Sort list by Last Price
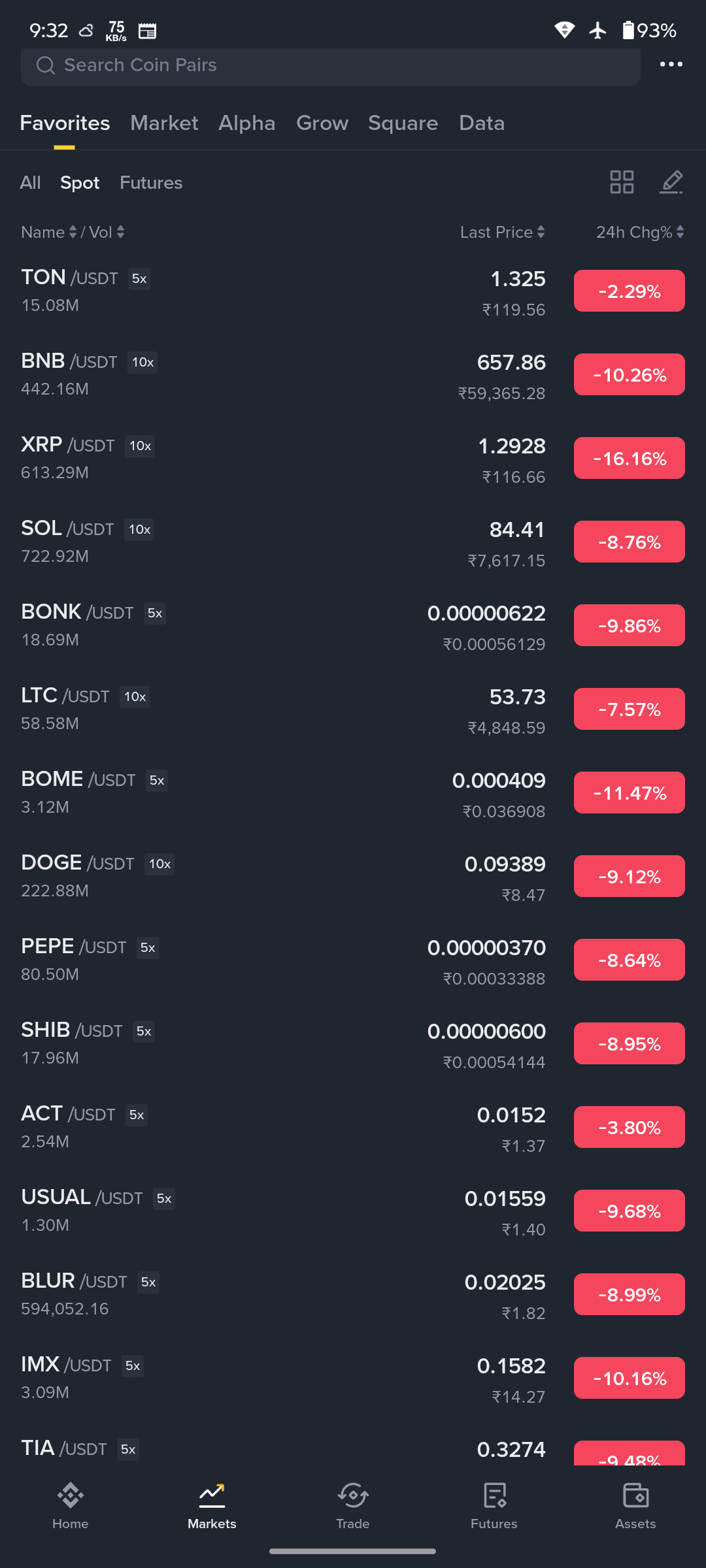This screenshot has width=706, height=1568. 502,233
